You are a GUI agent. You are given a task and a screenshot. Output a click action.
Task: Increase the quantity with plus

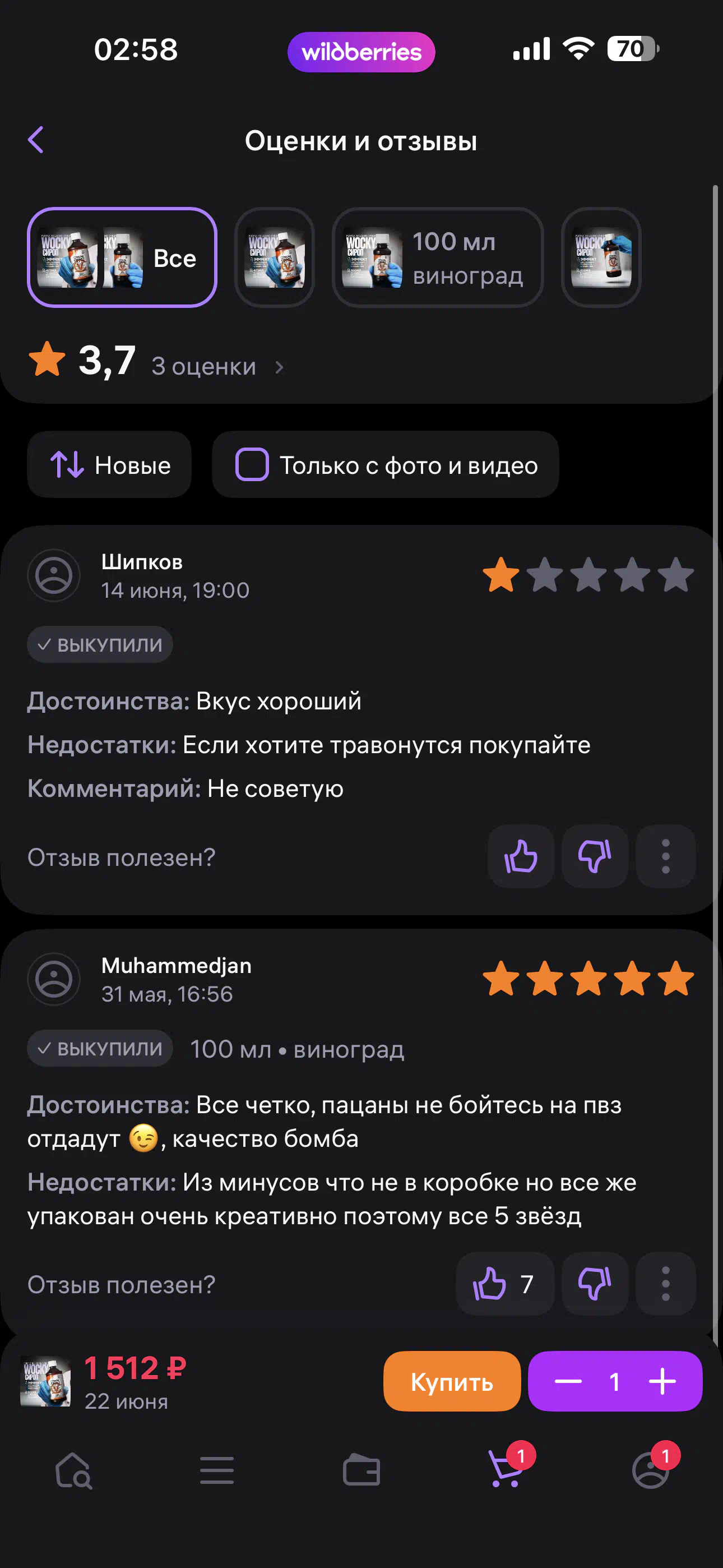click(x=662, y=1381)
